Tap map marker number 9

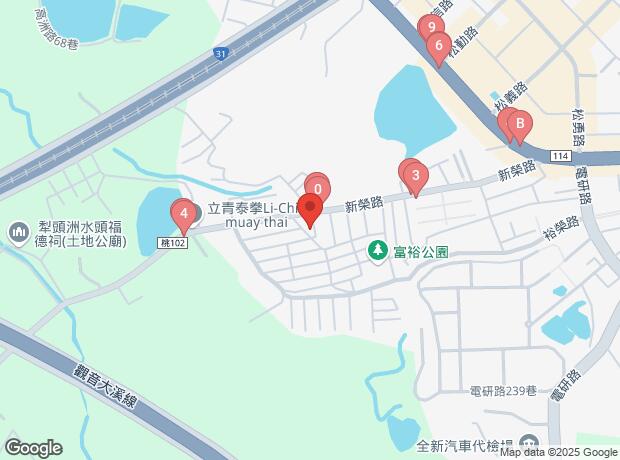click(x=430, y=28)
